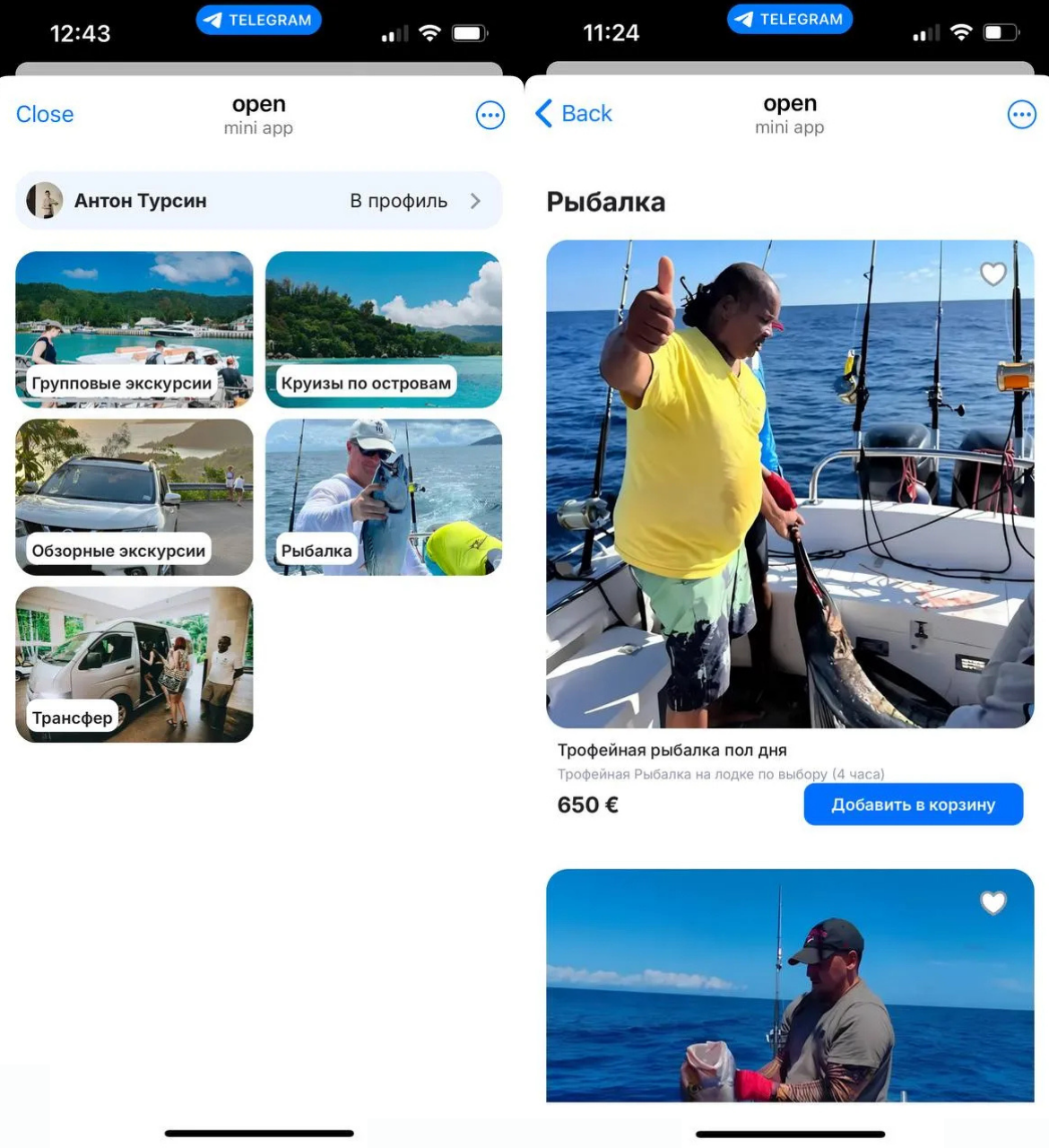1049x1148 pixels.
Task: Open the Круизы по островам category
Action: tap(384, 329)
